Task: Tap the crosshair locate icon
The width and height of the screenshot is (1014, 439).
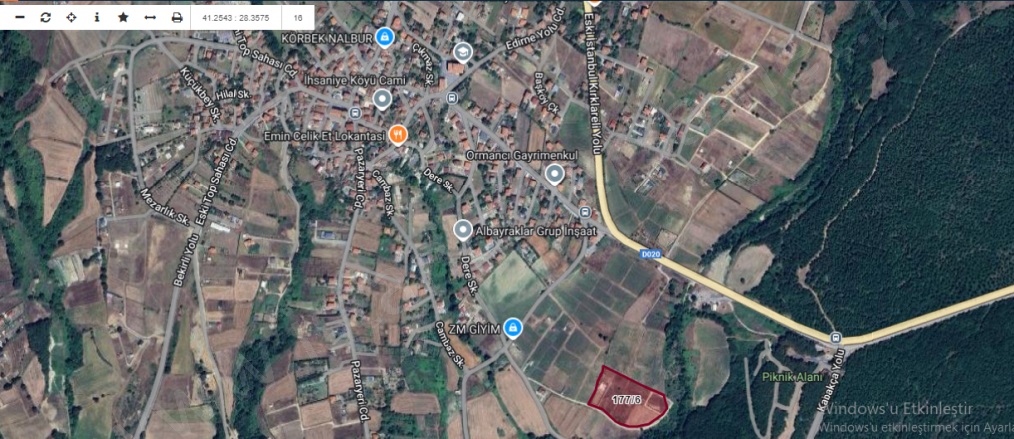Action: pyautogui.click(x=71, y=18)
